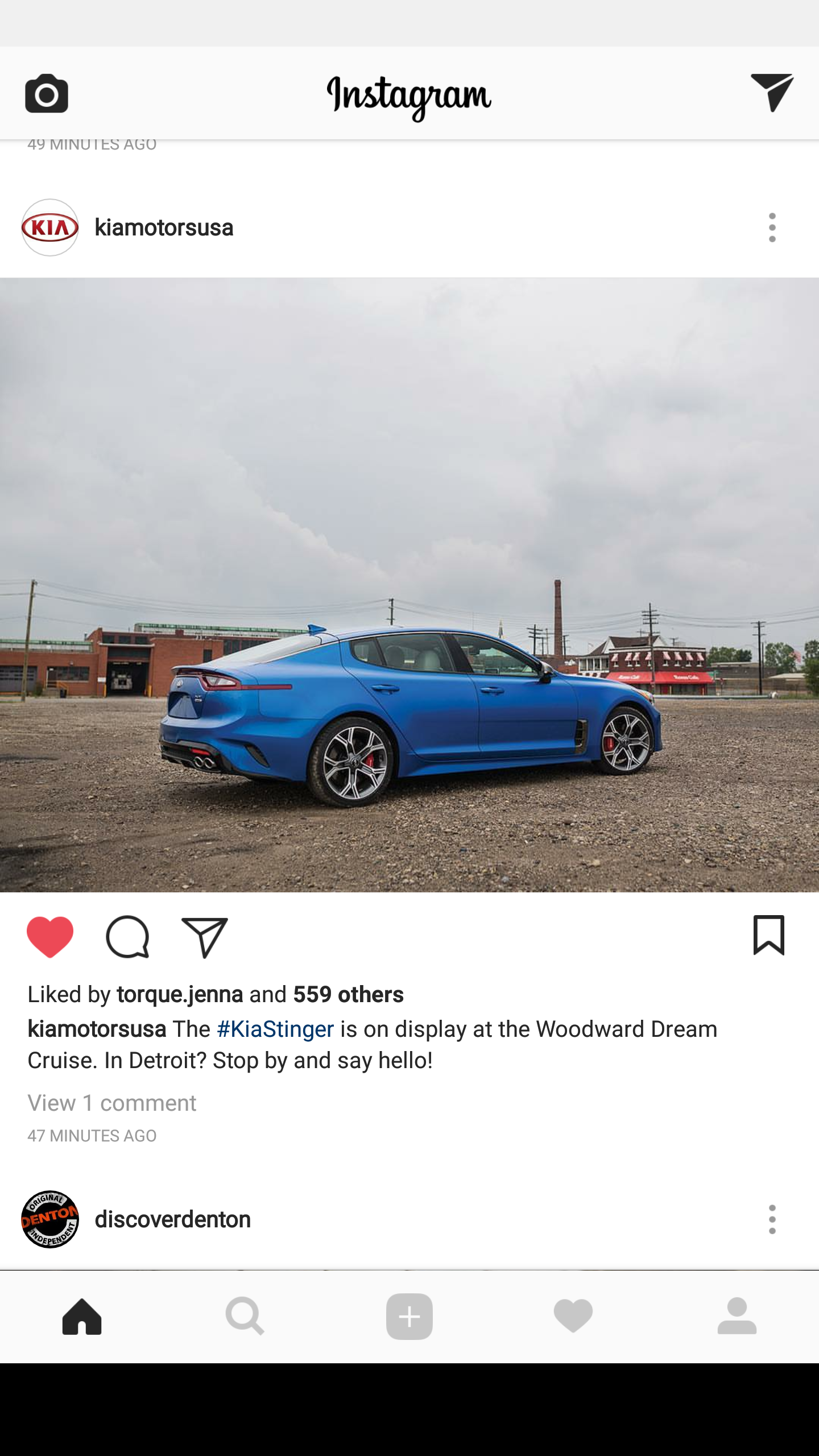View 1 comment on the post
The width and height of the screenshot is (819, 1456).
click(x=111, y=1103)
